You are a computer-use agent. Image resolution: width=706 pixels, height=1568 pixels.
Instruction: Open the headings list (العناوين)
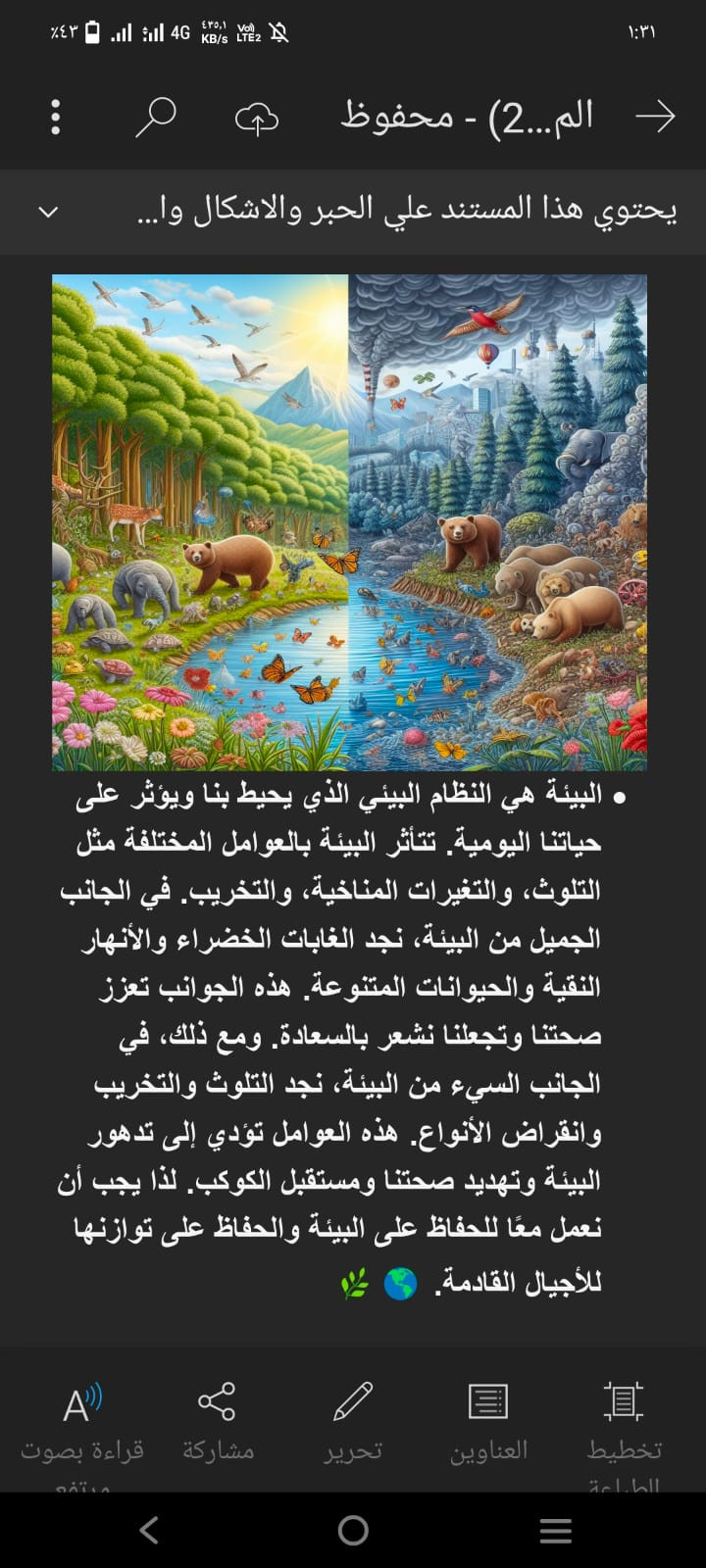click(x=488, y=1423)
